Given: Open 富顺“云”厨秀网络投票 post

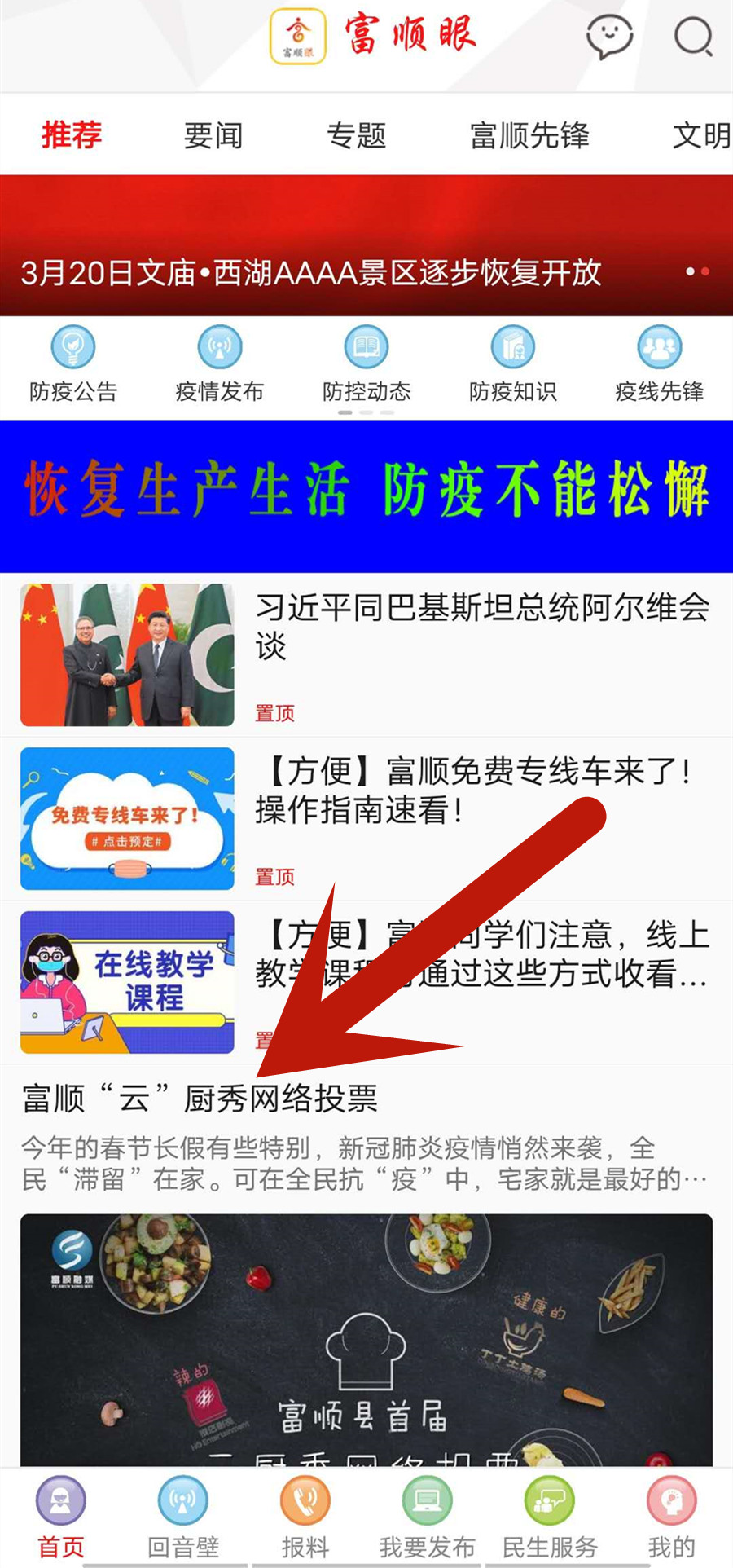Looking at the screenshot, I should point(200,1099).
